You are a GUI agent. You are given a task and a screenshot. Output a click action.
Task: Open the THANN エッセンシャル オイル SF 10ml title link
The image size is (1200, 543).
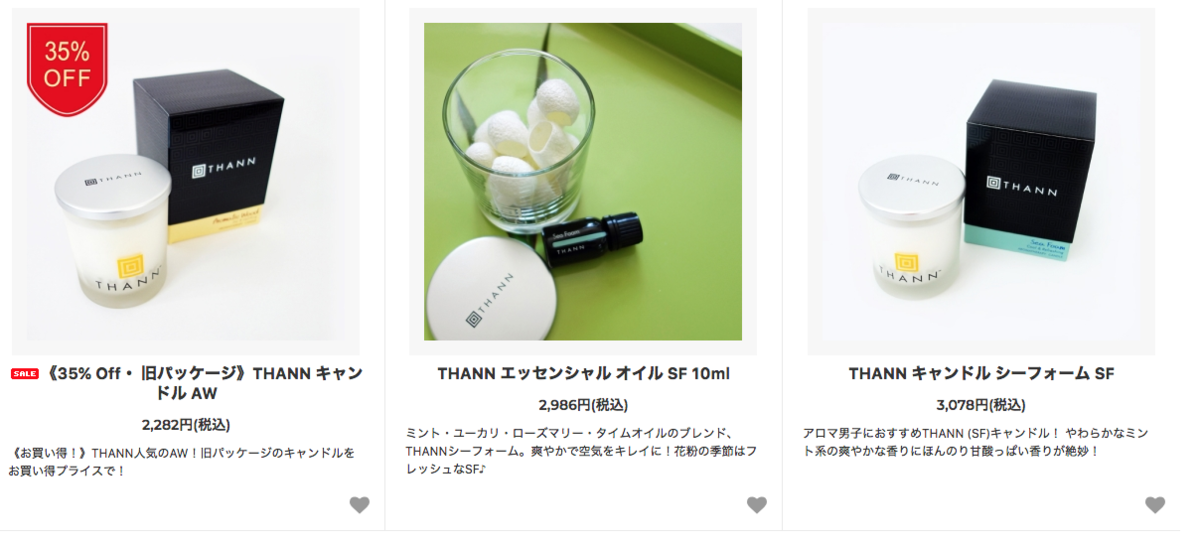point(583,374)
